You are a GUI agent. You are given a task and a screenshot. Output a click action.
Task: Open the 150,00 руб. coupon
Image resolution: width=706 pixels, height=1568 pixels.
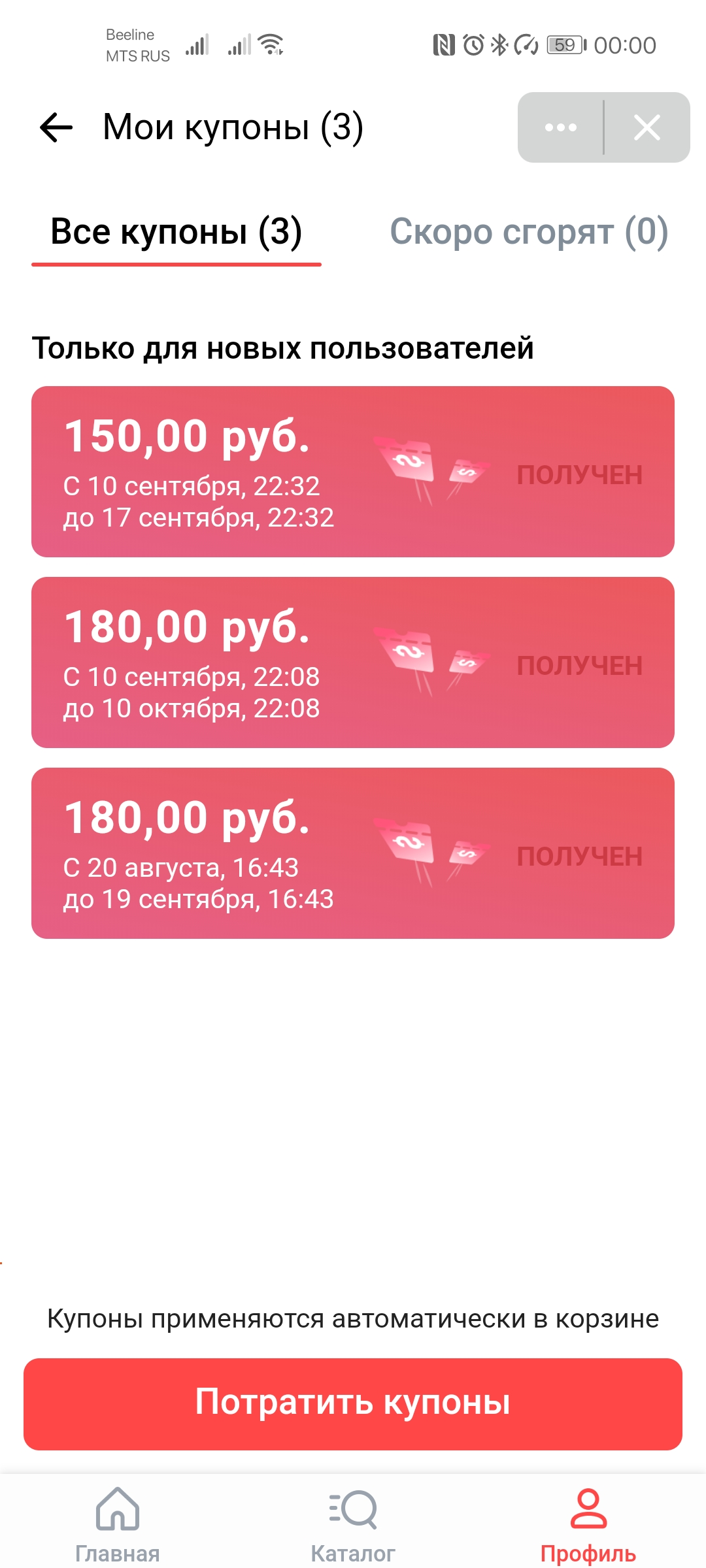(353, 472)
